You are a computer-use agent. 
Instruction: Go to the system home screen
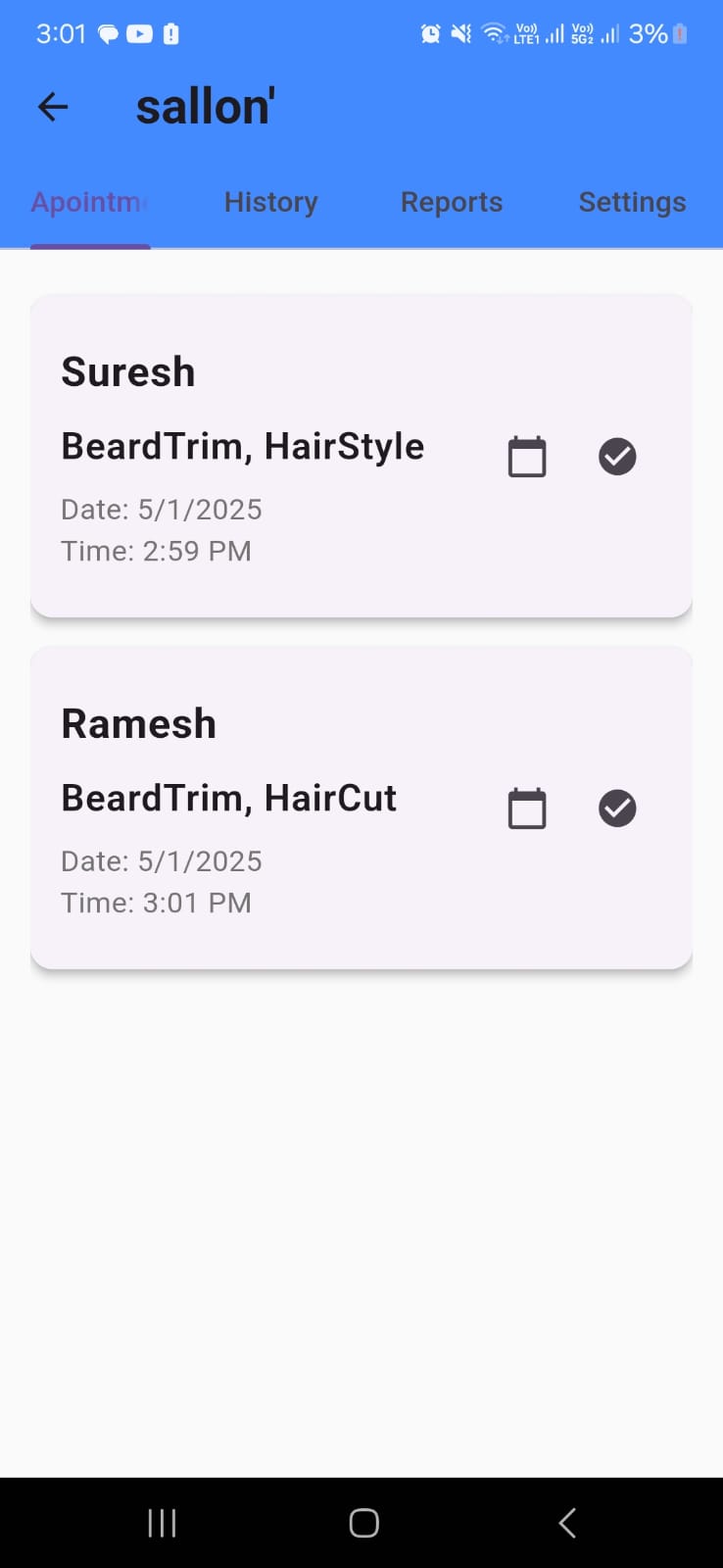coord(364,1523)
